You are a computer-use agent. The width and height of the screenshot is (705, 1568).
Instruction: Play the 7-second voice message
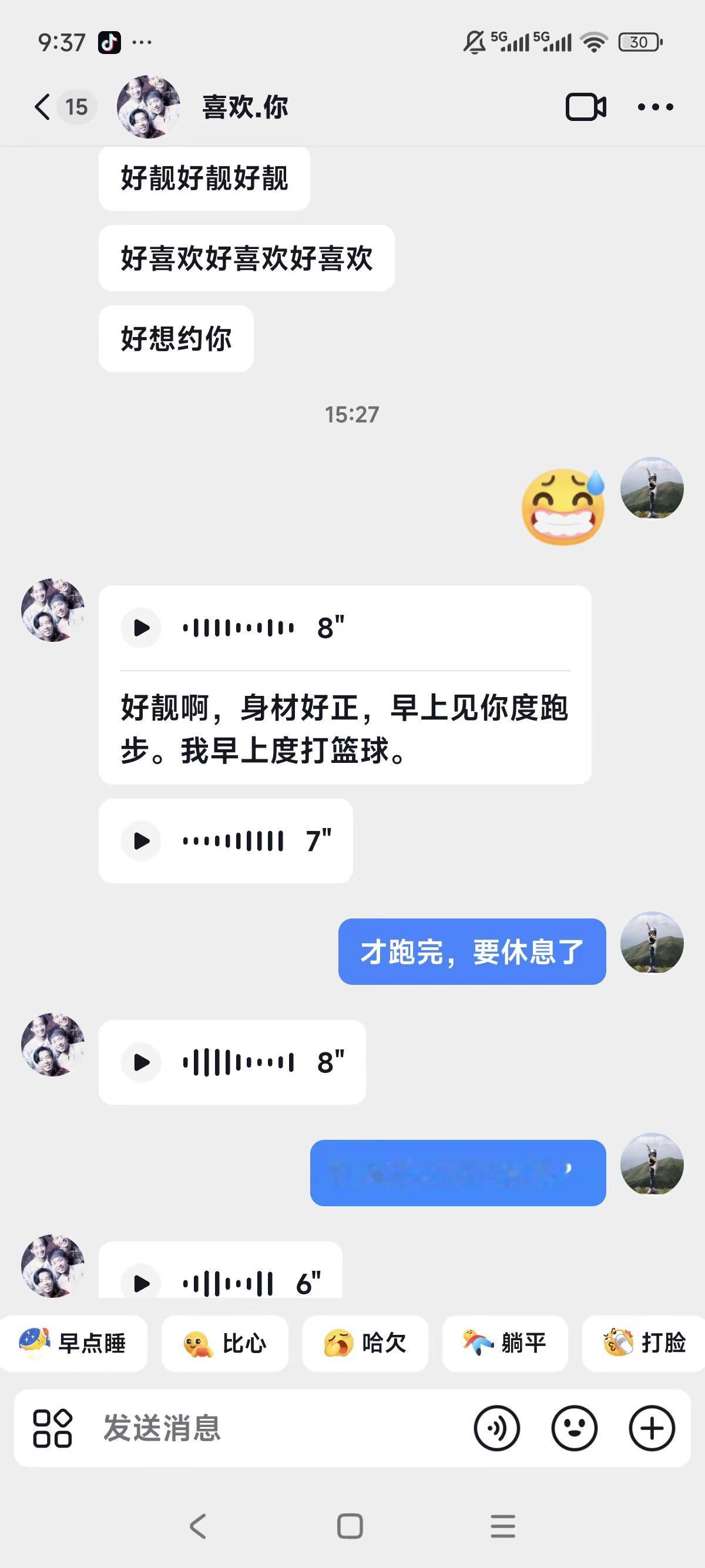[140, 841]
